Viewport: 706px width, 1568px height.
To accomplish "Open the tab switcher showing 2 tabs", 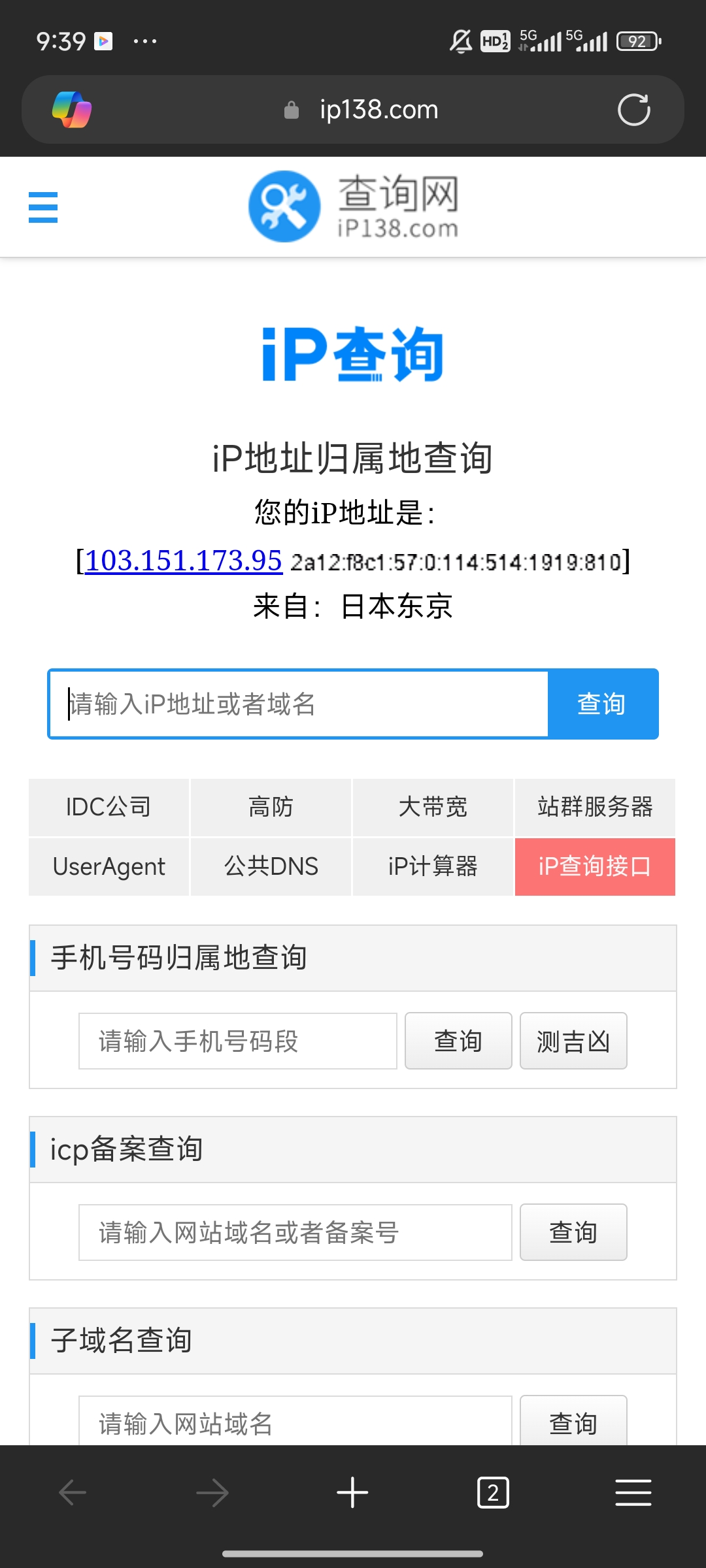I will point(493,1493).
